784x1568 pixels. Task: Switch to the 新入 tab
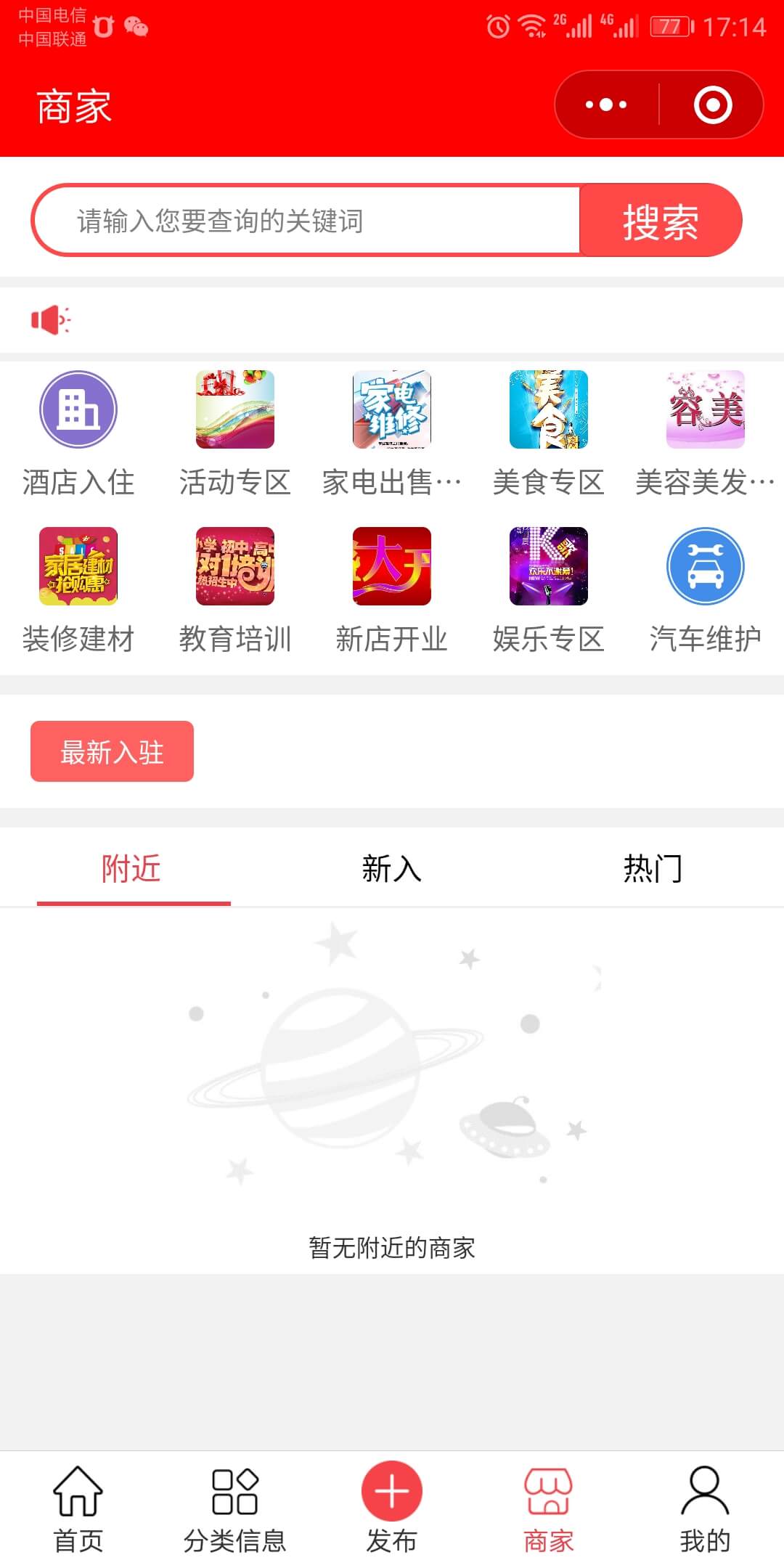click(x=392, y=868)
